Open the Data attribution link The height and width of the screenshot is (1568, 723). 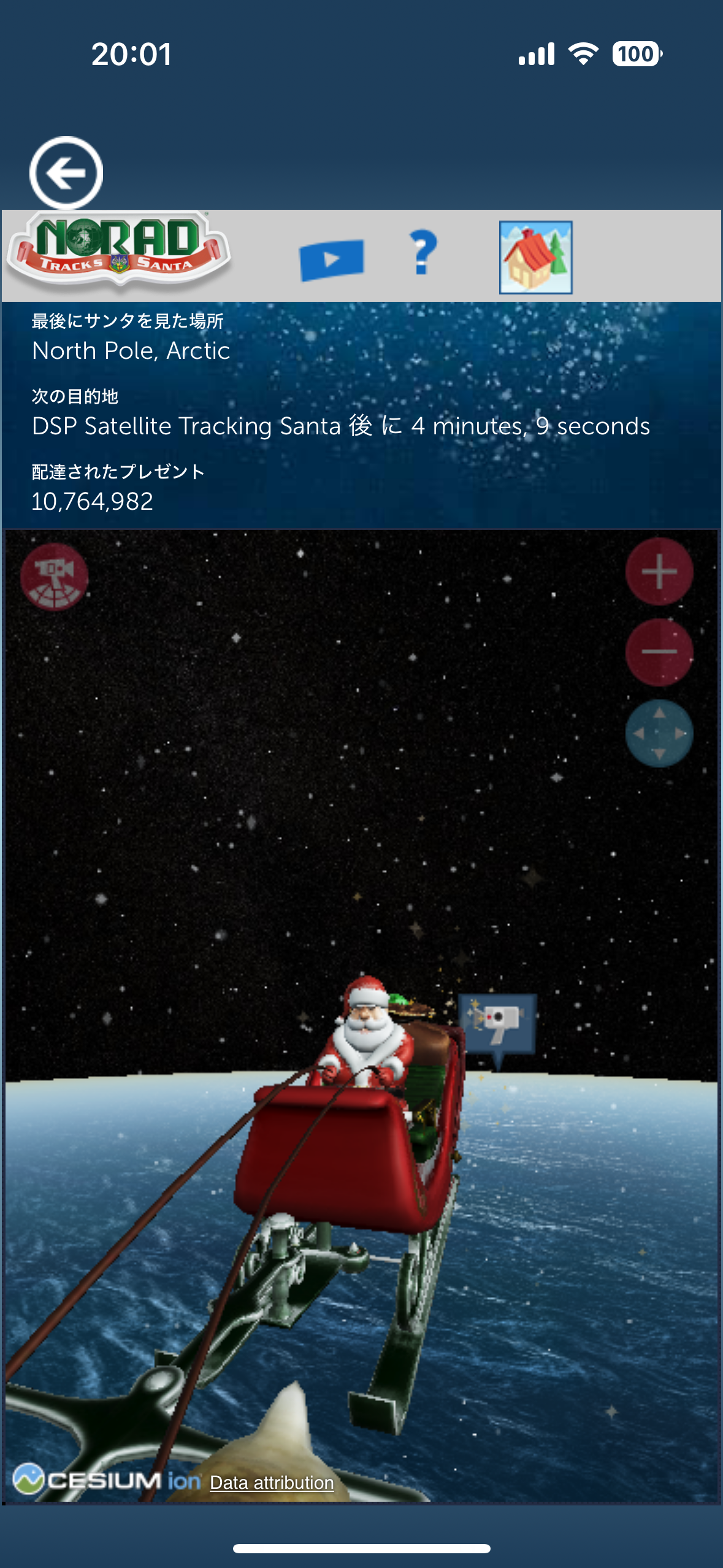tap(272, 1483)
